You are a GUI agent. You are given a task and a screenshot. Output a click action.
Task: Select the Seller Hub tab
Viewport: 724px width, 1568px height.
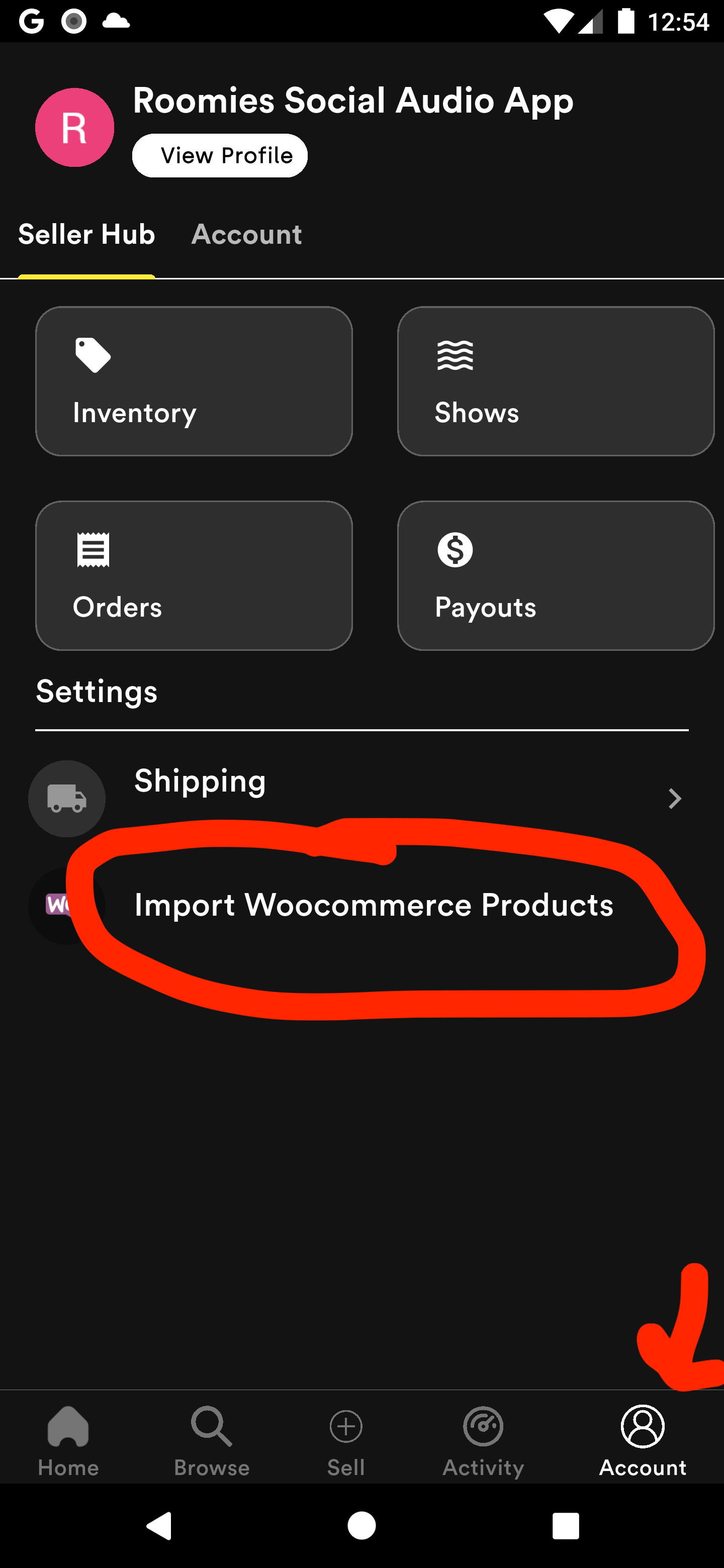(86, 235)
